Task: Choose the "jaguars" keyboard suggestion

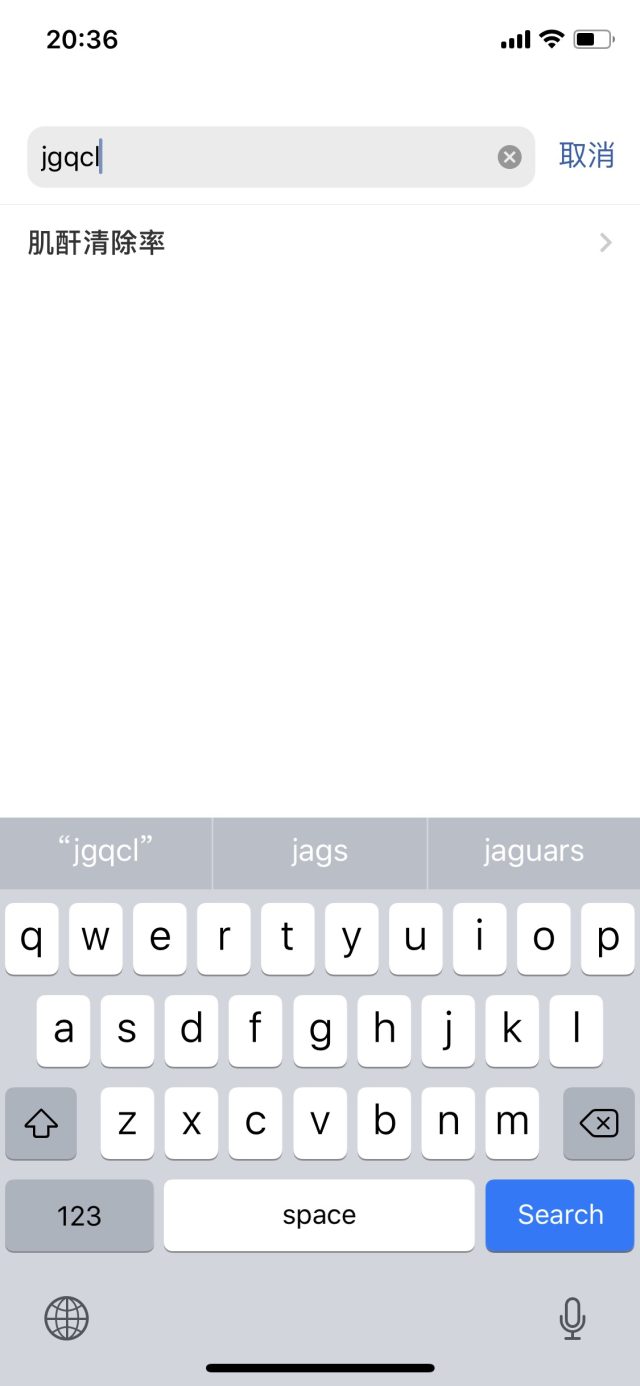Action: [534, 852]
